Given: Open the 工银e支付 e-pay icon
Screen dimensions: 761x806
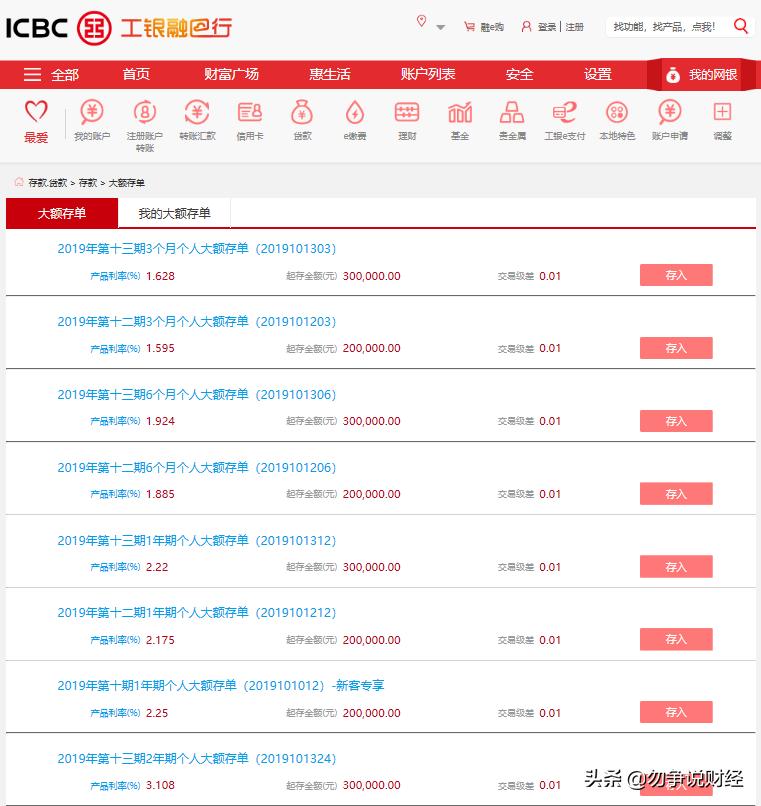Looking at the screenshot, I should [564, 120].
